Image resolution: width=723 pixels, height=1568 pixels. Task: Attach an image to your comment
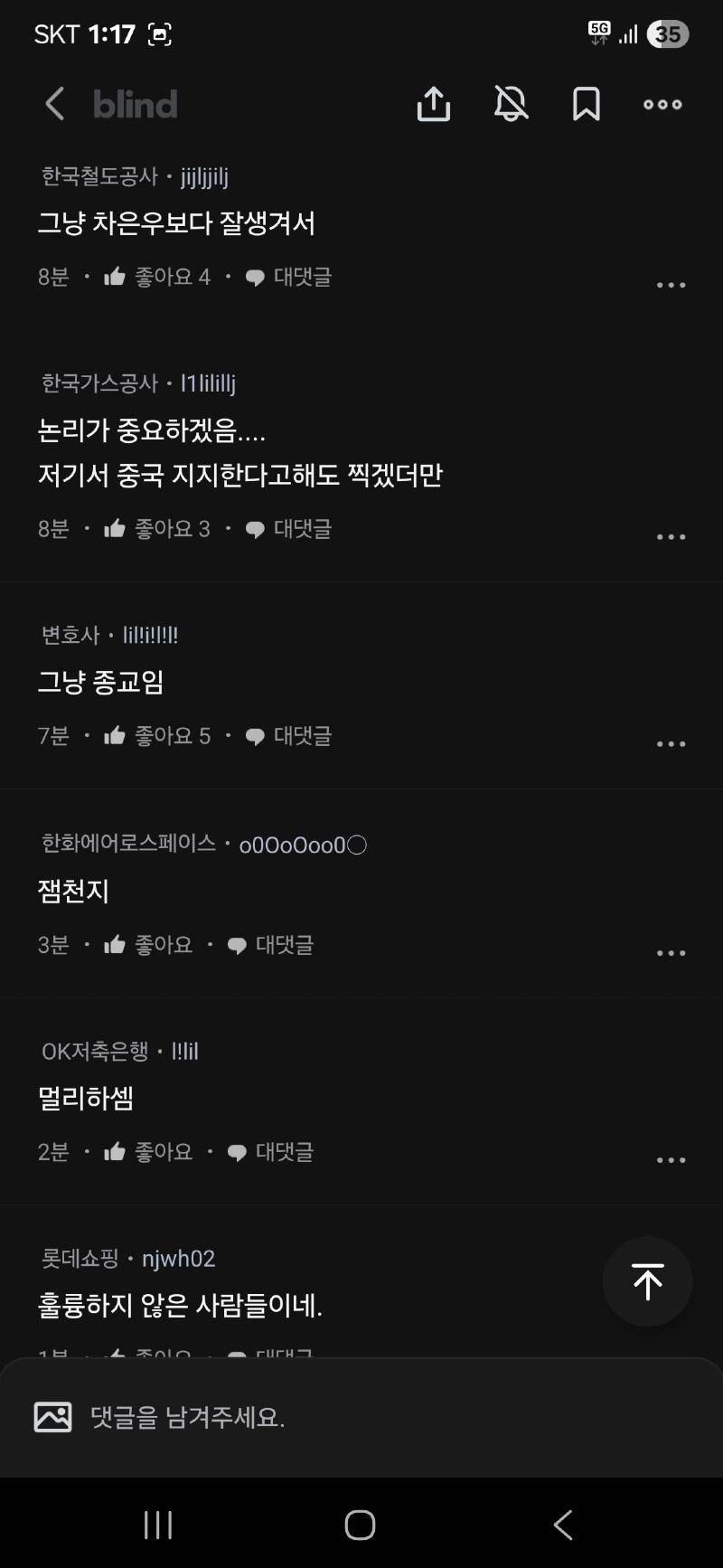(x=52, y=1417)
